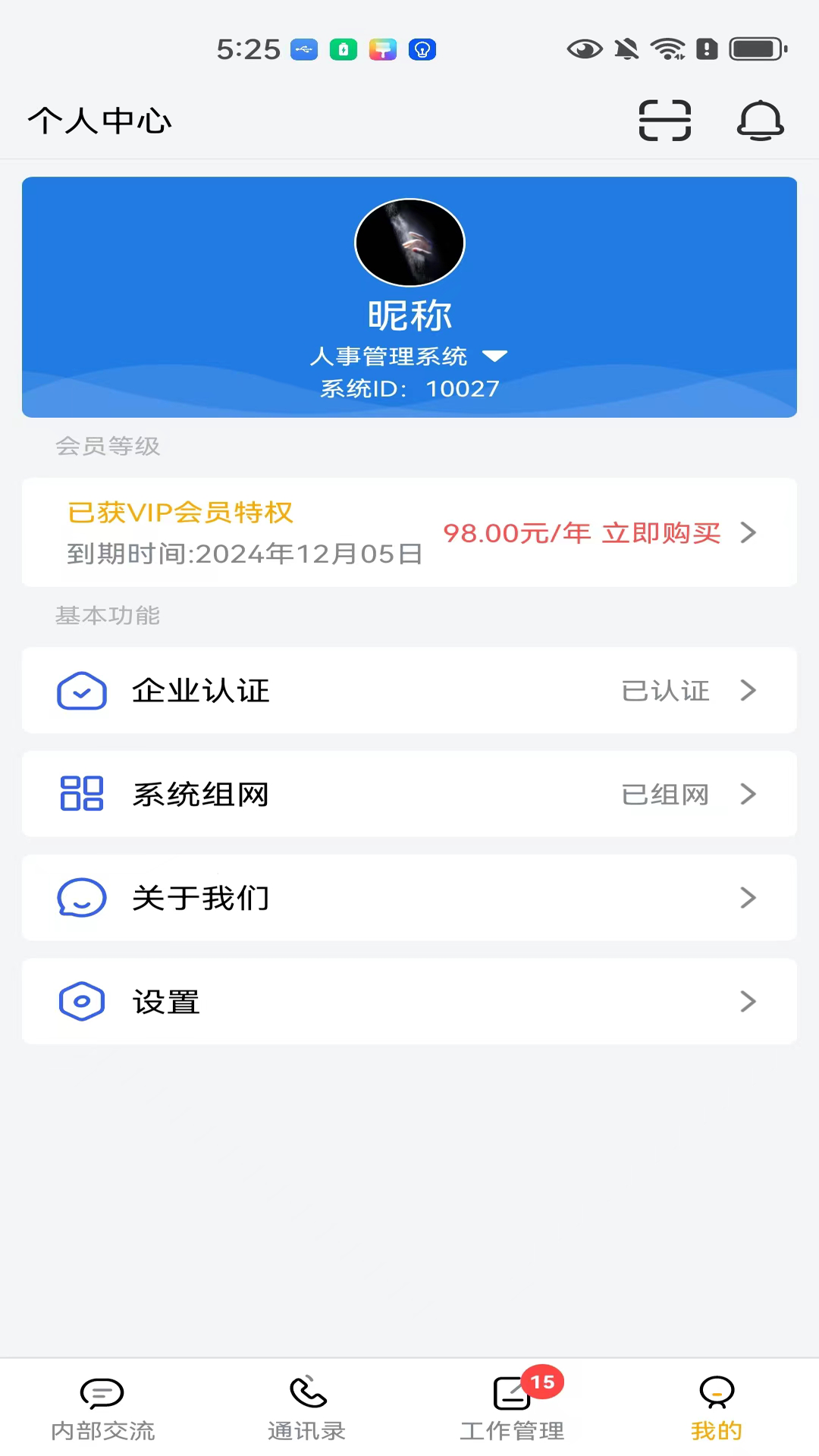Switch to the 内部交流 tab

pos(102,1408)
